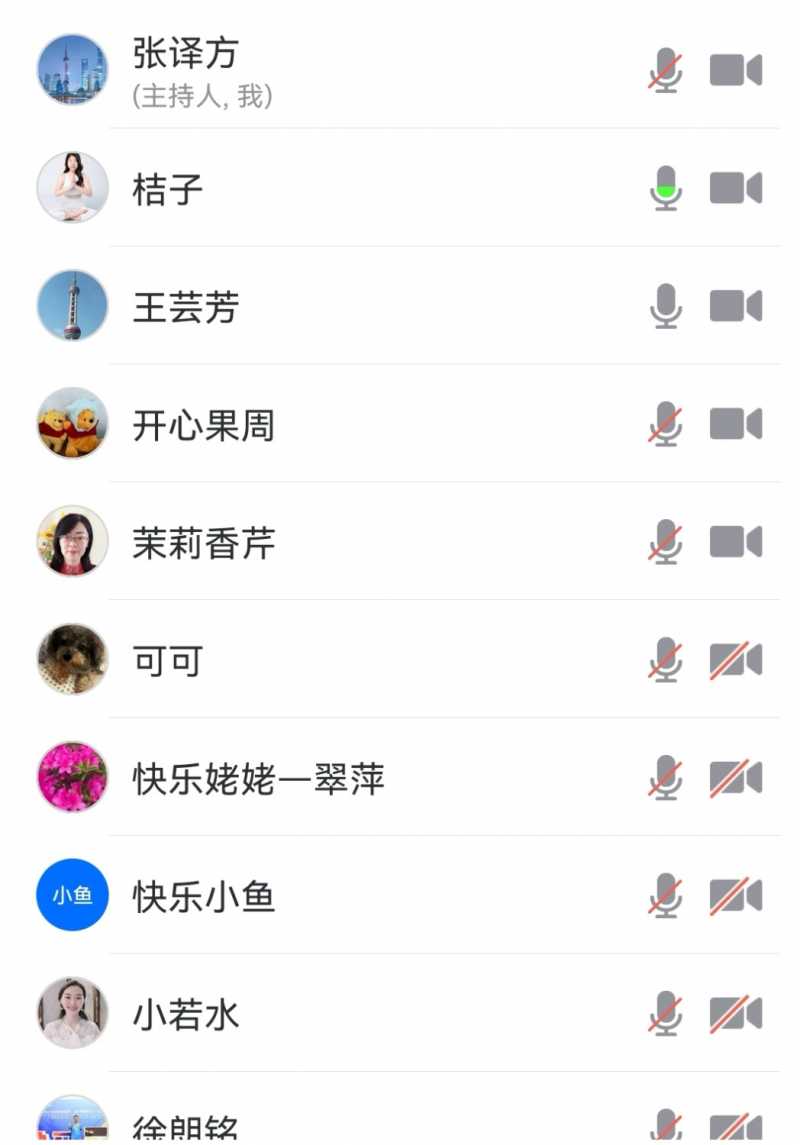
Task: Toggle 快乐姥姥一翠萍's camera on
Action: click(x=736, y=778)
